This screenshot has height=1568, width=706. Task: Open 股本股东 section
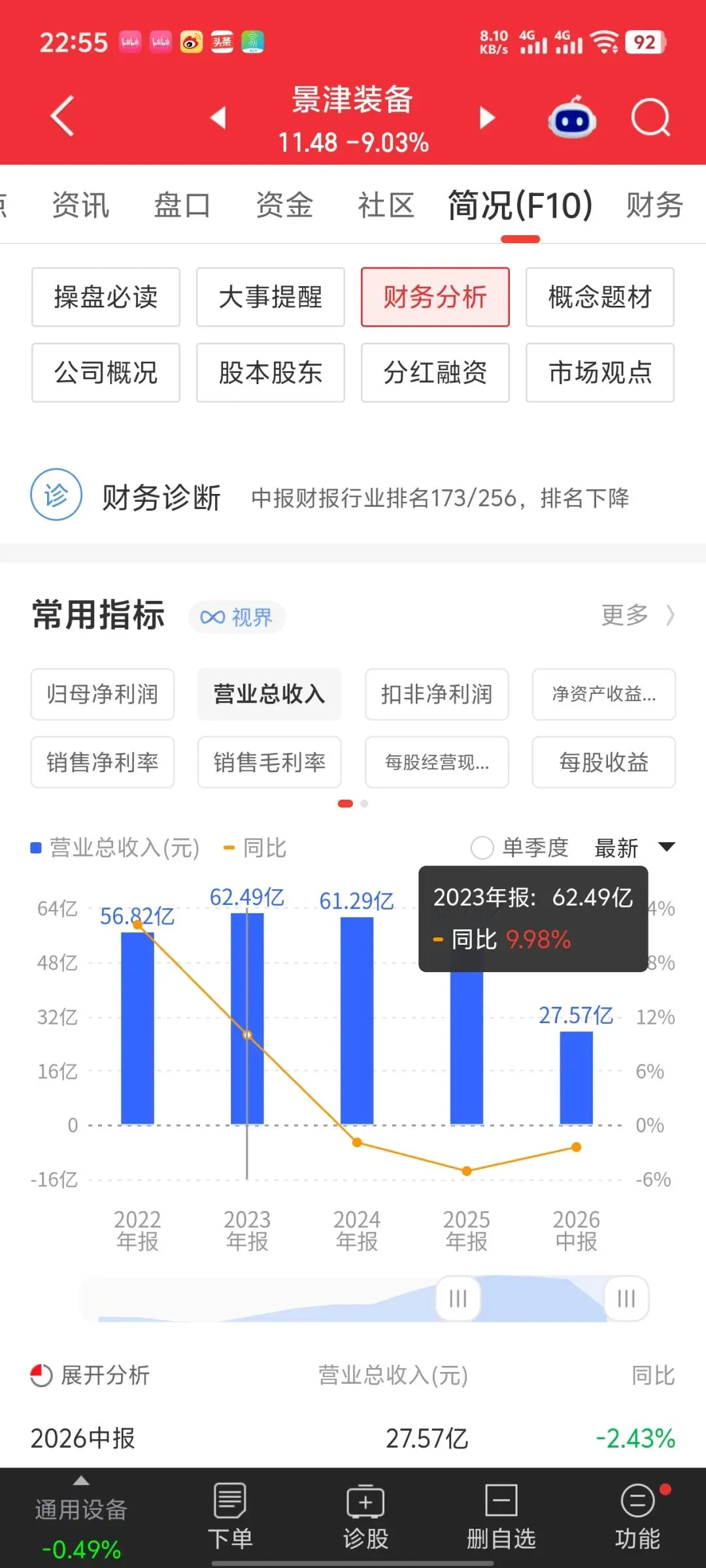[271, 373]
